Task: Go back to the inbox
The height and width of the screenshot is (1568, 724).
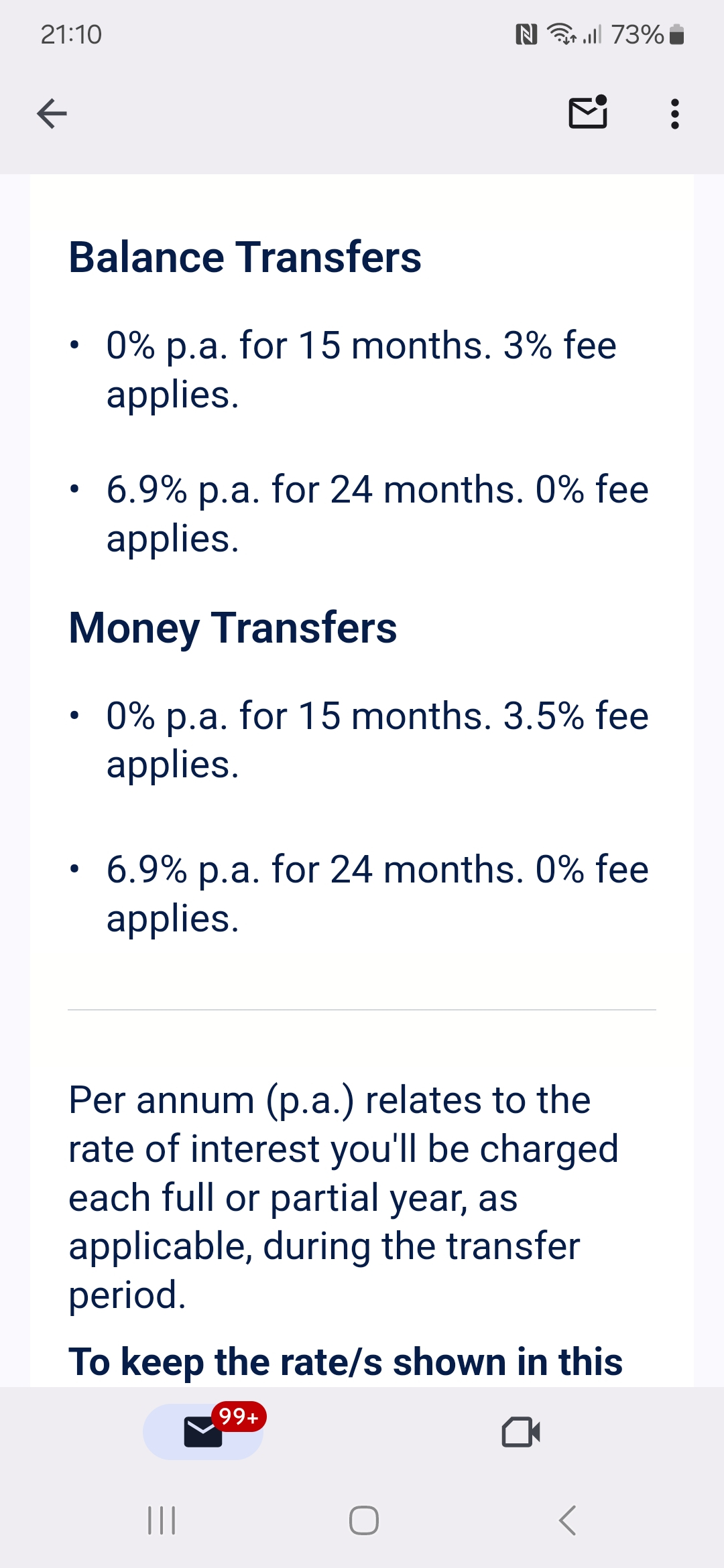Action: 52,113
